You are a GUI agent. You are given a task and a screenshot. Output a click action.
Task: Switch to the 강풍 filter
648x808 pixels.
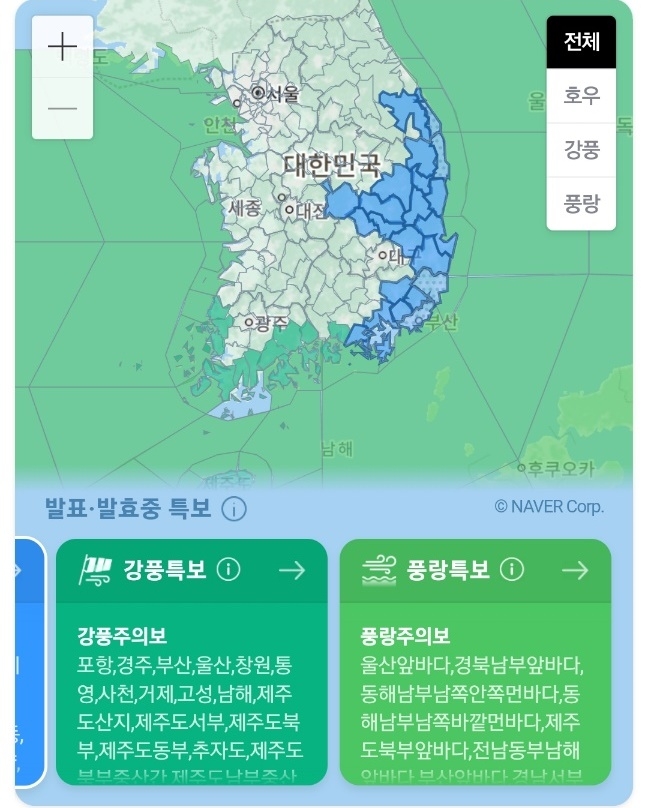[x=581, y=150]
